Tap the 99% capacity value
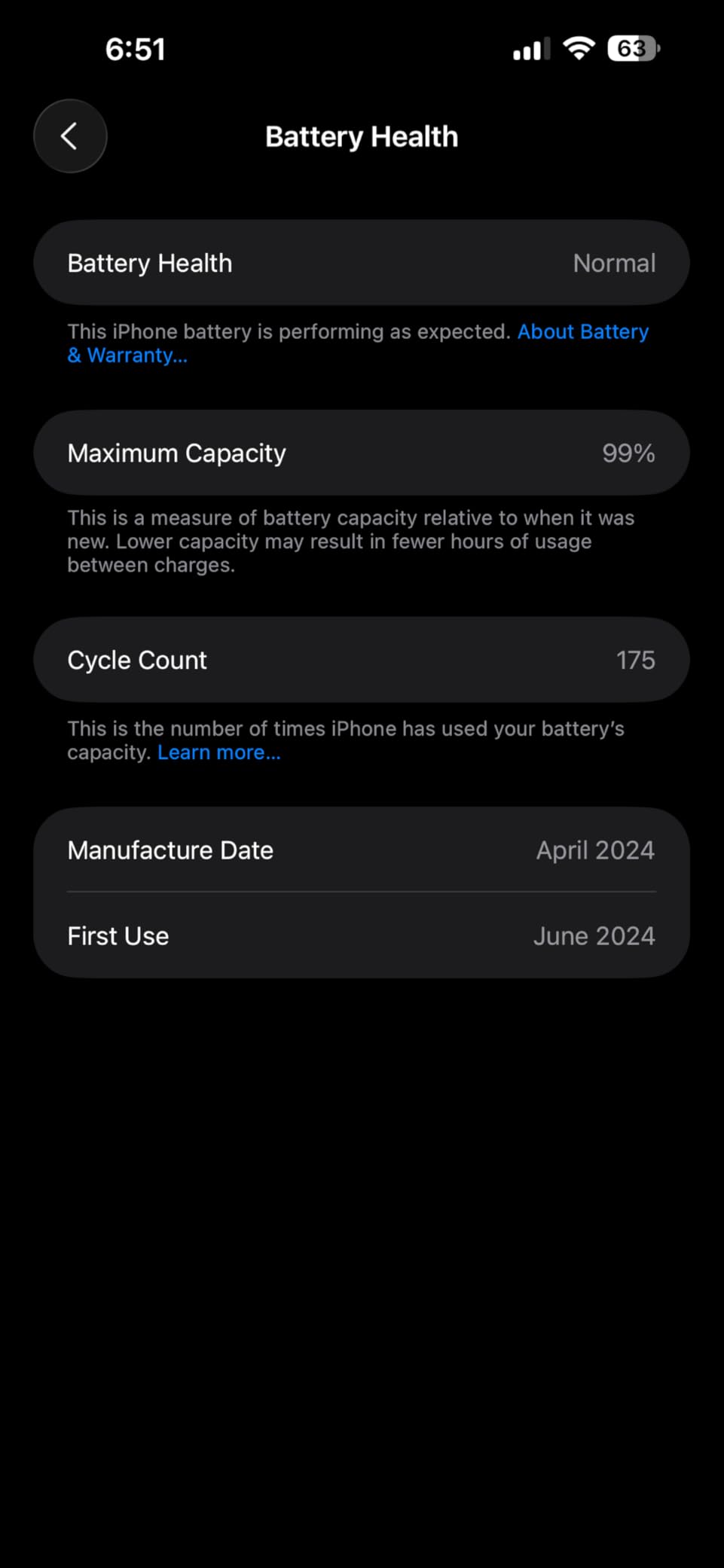Viewport: 724px width, 1568px height. (628, 453)
